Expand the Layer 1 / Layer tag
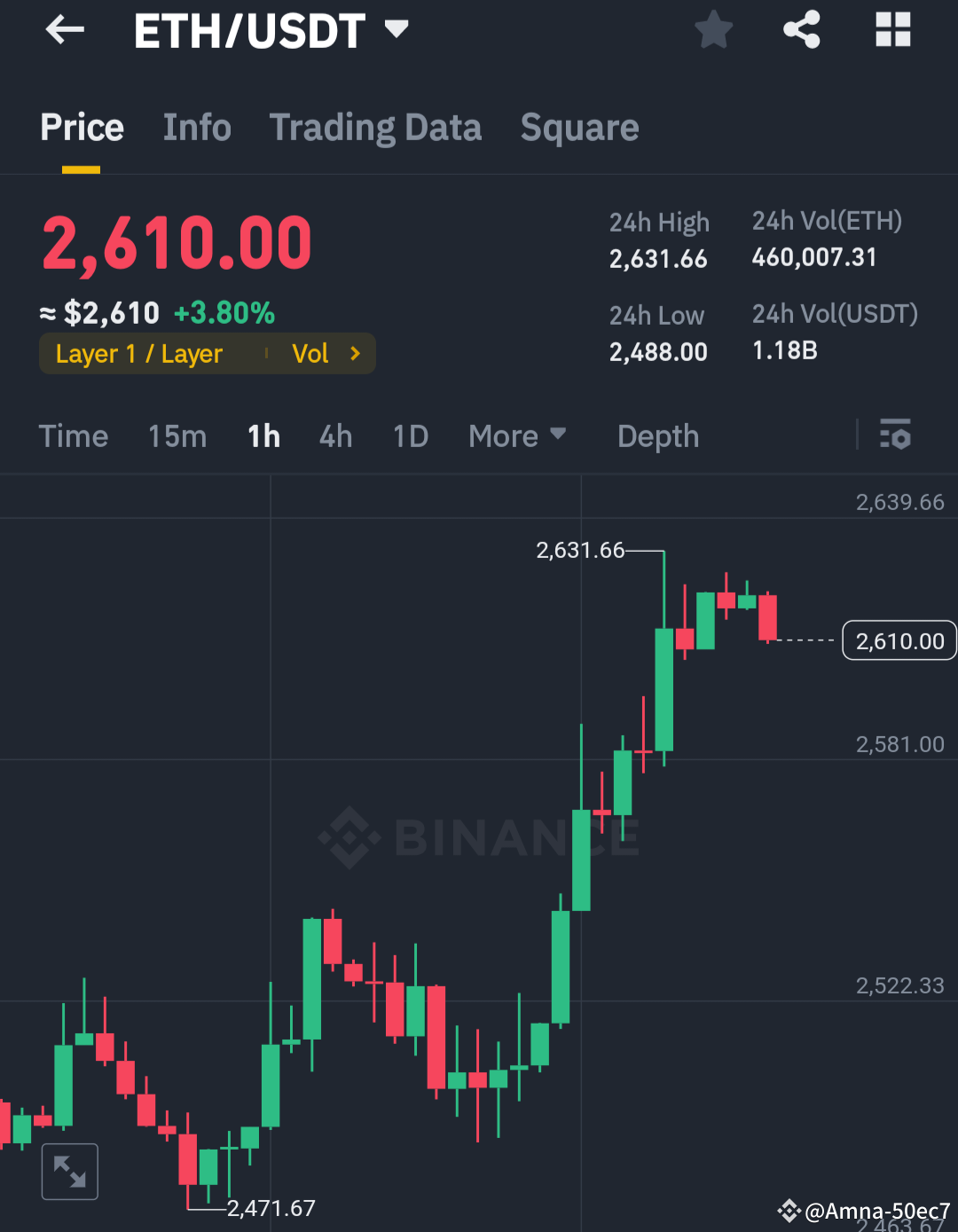The height and width of the screenshot is (1232, 958). [x=138, y=353]
